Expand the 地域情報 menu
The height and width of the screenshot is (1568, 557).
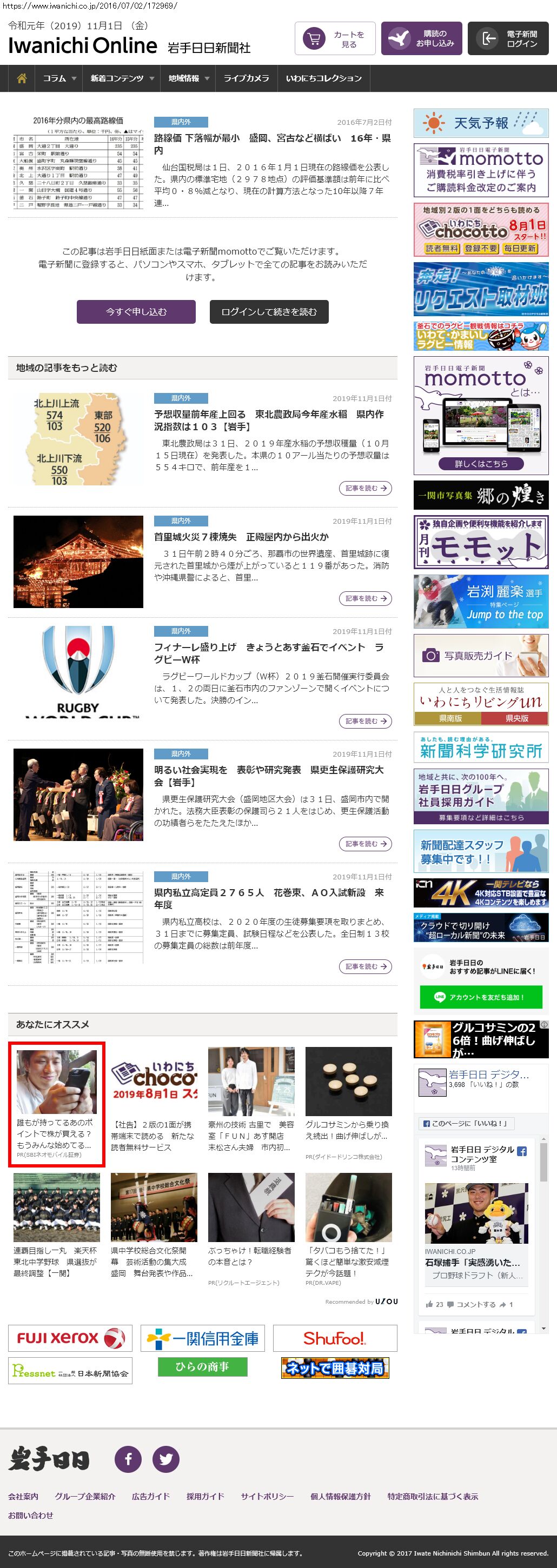click(x=188, y=78)
